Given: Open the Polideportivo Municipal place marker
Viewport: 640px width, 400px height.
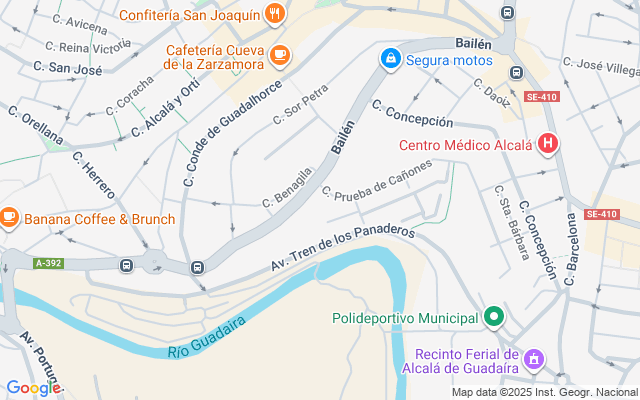Looking at the screenshot, I should click(494, 317).
